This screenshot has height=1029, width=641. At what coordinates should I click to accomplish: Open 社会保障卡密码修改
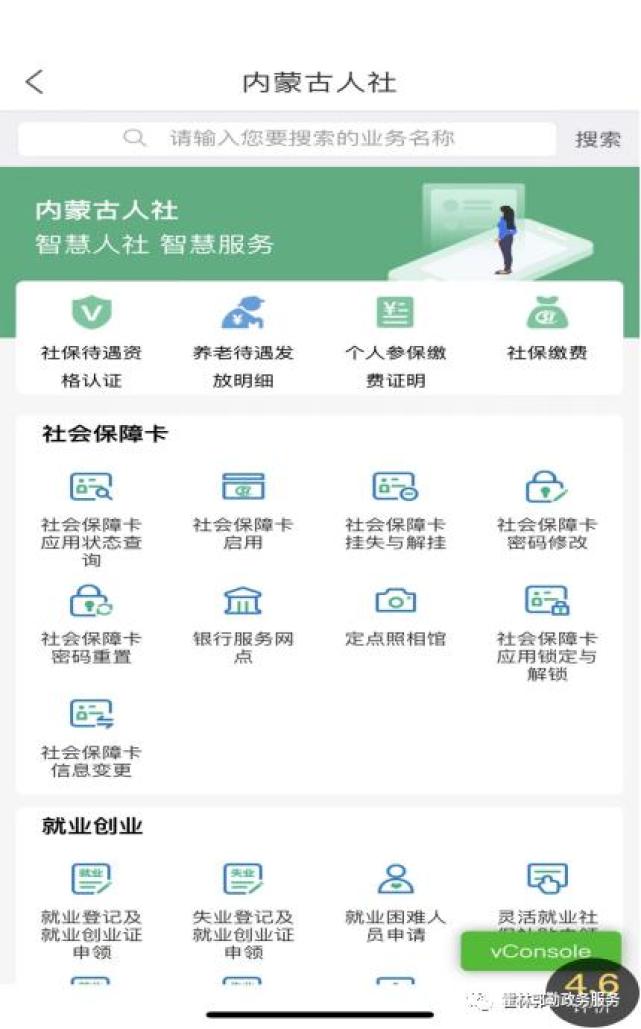point(547,510)
